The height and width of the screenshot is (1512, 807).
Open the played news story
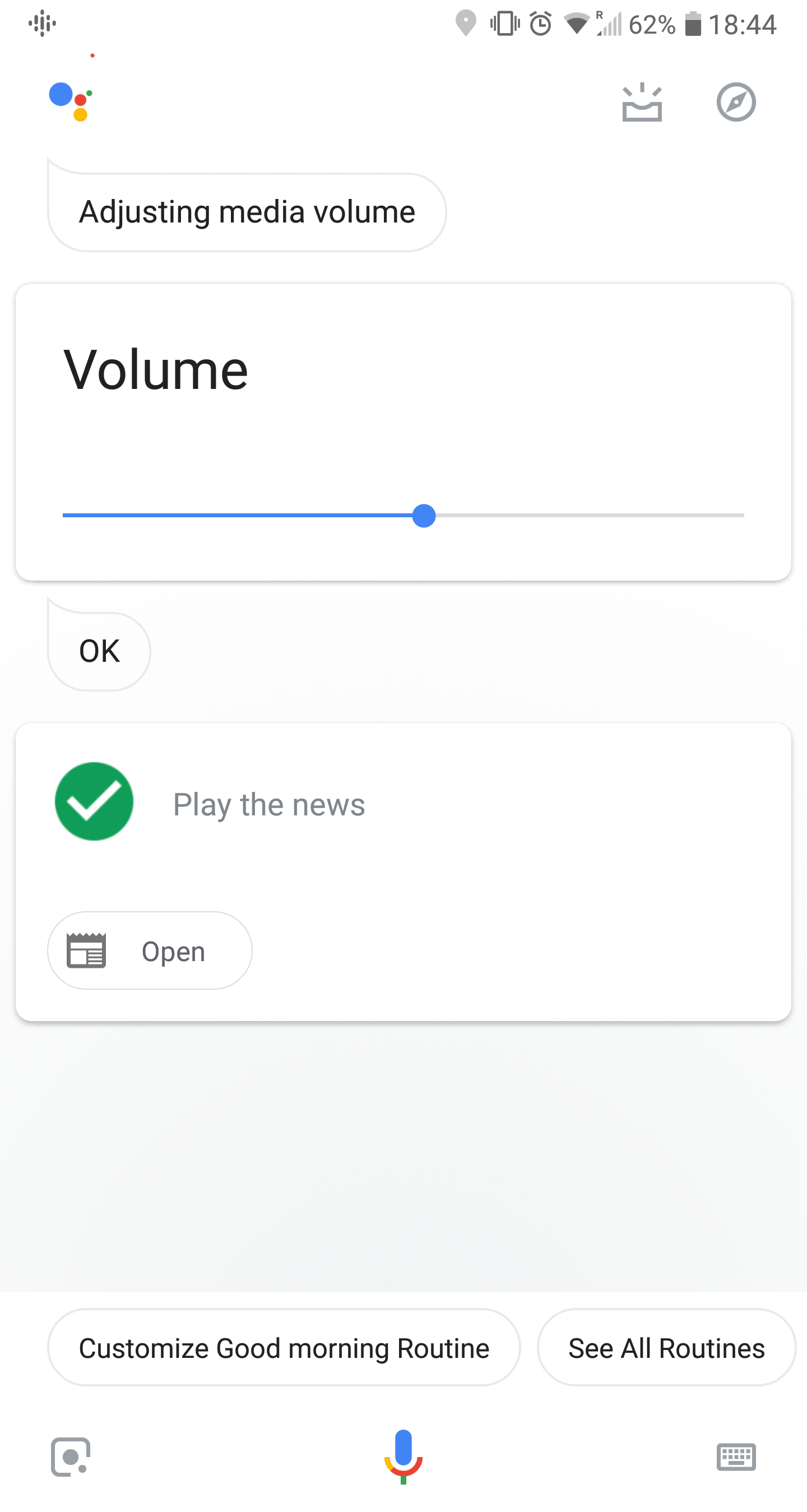[x=149, y=950]
